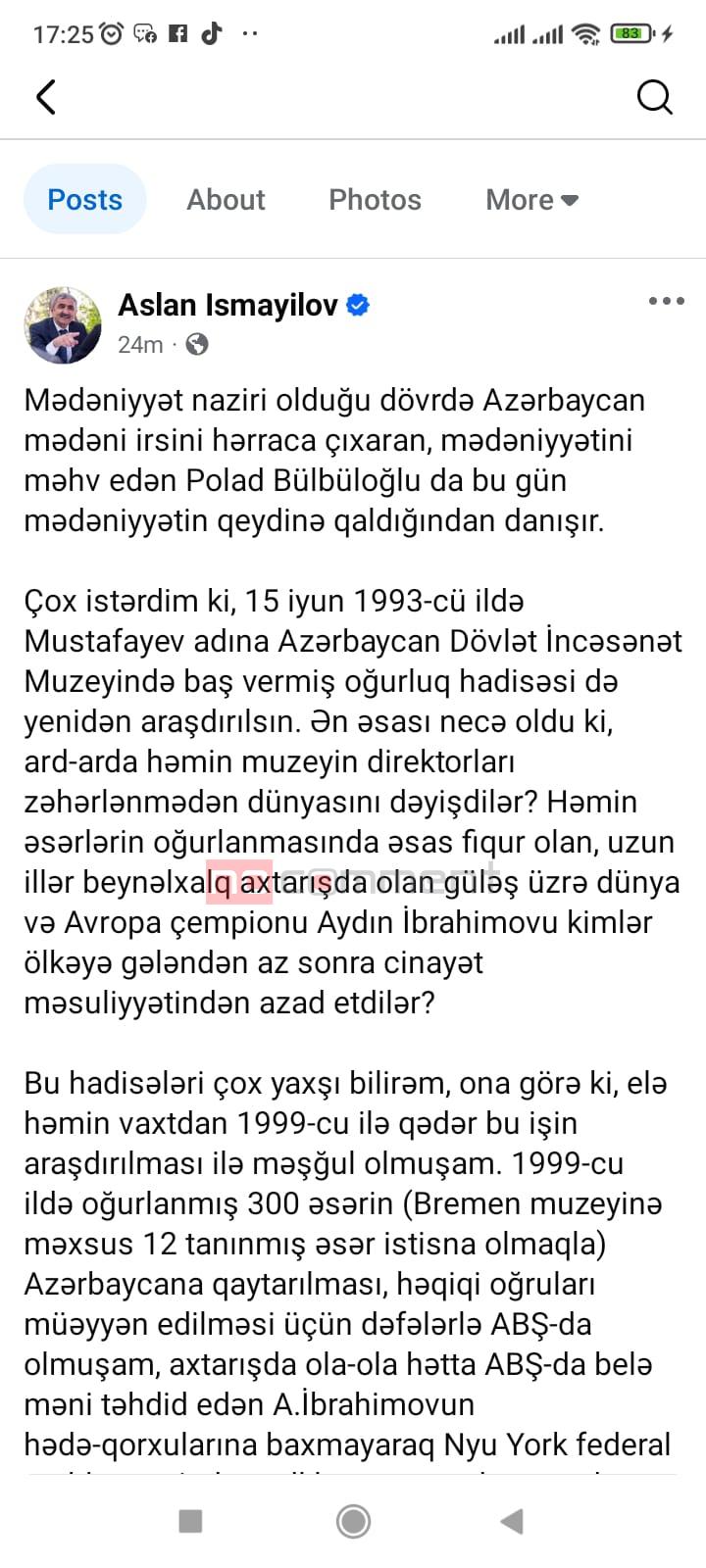
Task: Go back using the top arrow
Action: (45, 97)
